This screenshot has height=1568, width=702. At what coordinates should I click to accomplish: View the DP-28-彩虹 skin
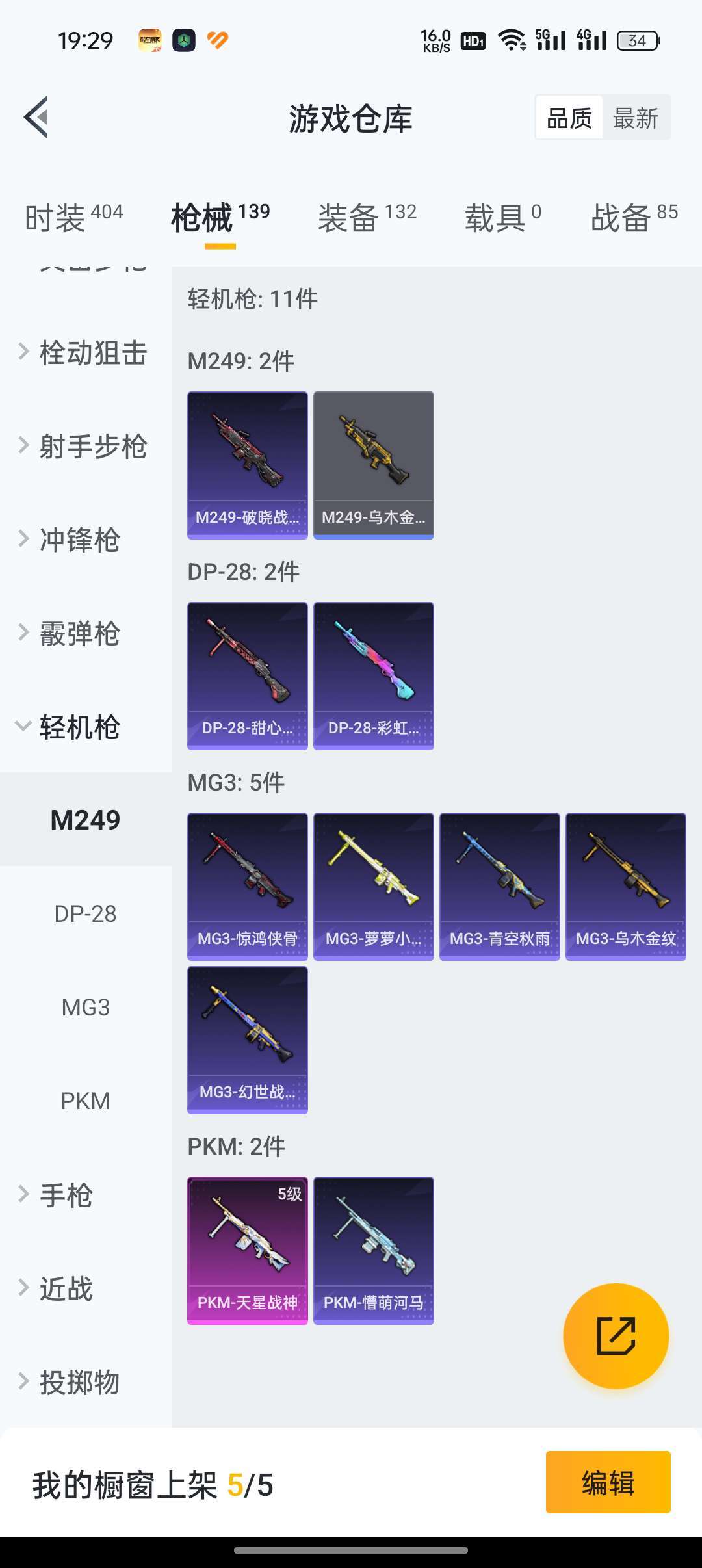373,675
